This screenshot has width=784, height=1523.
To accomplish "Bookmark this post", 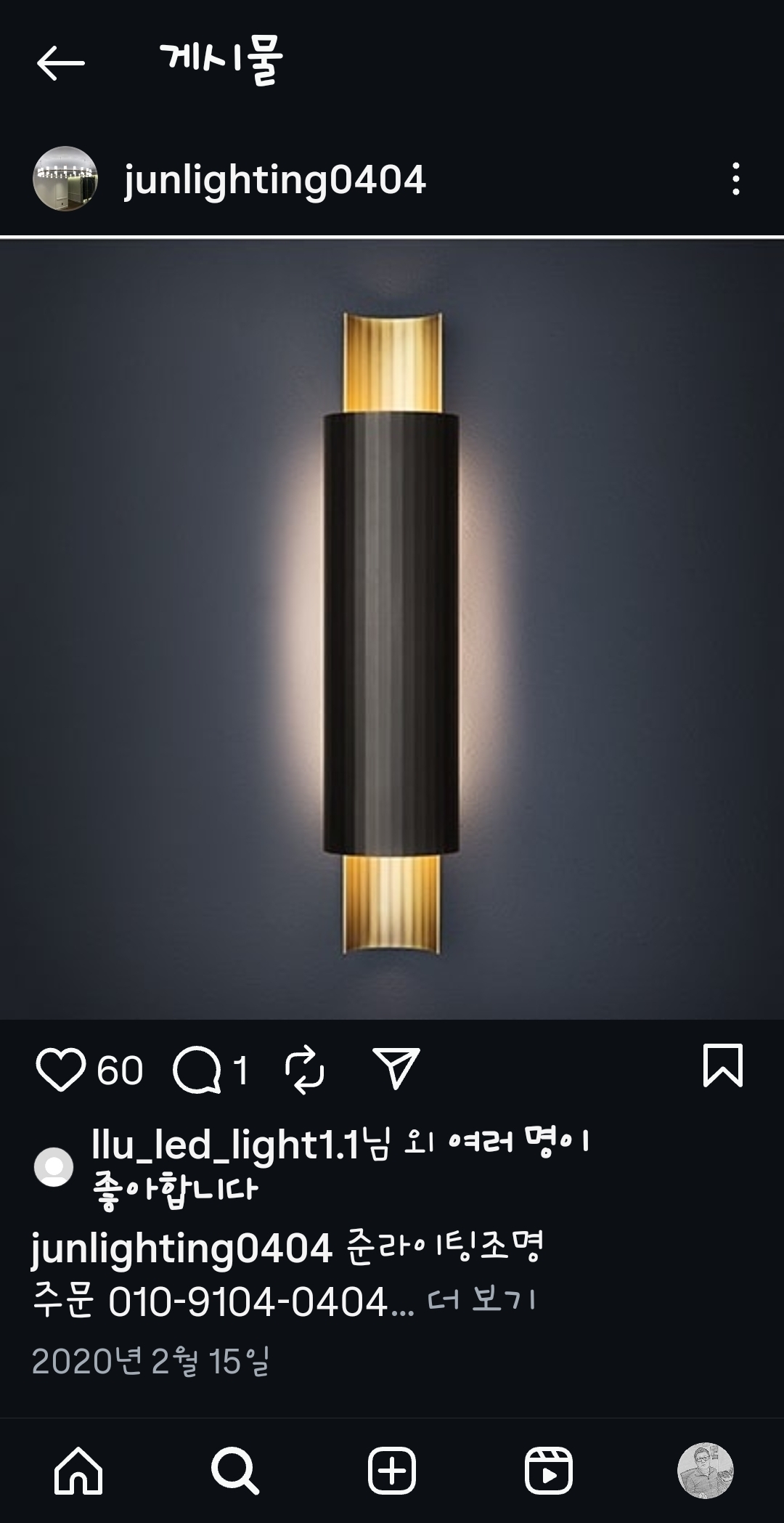I will (722, 1065).
